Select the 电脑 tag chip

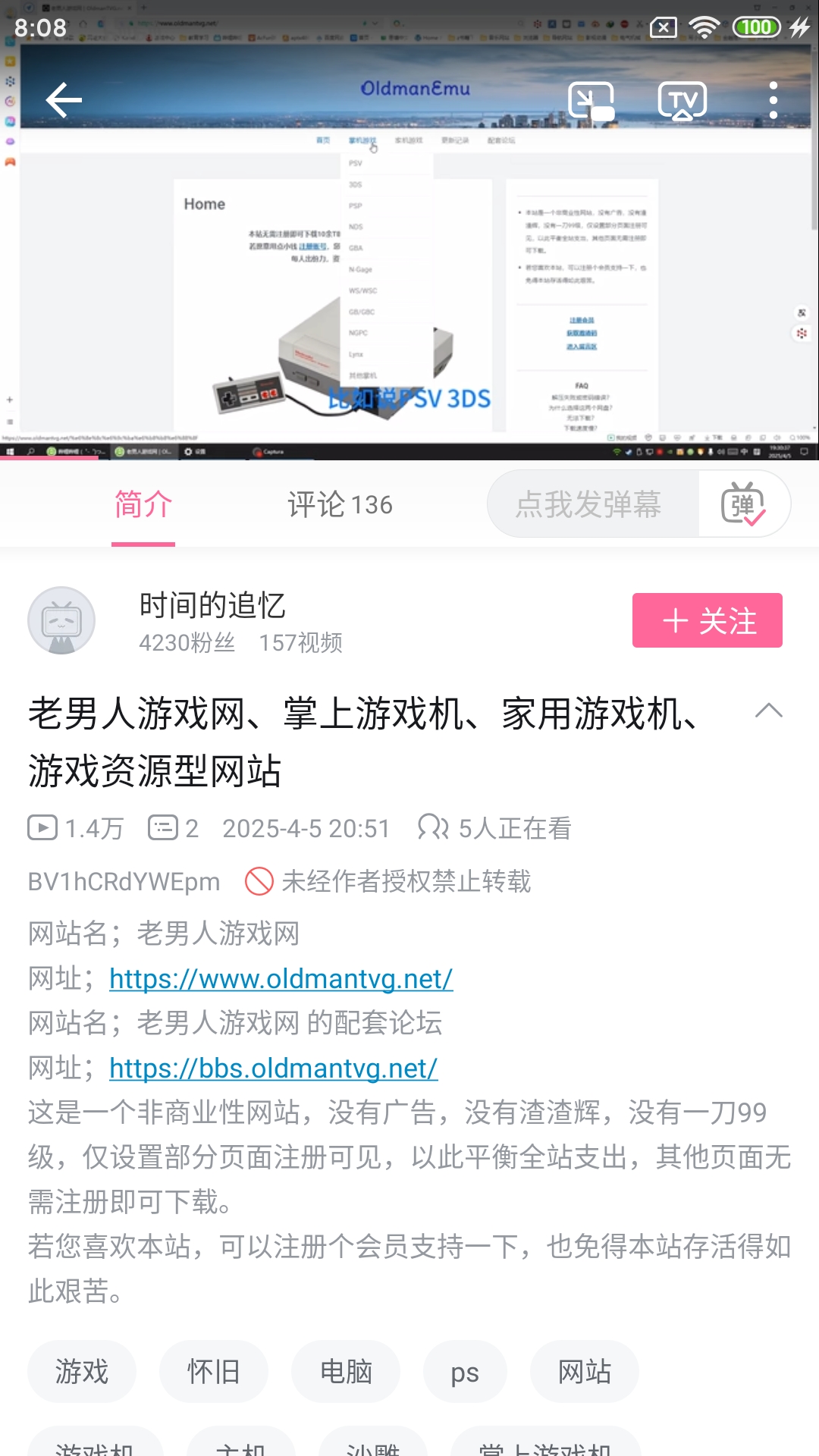pyautogui.click(x=346, y=1372)
